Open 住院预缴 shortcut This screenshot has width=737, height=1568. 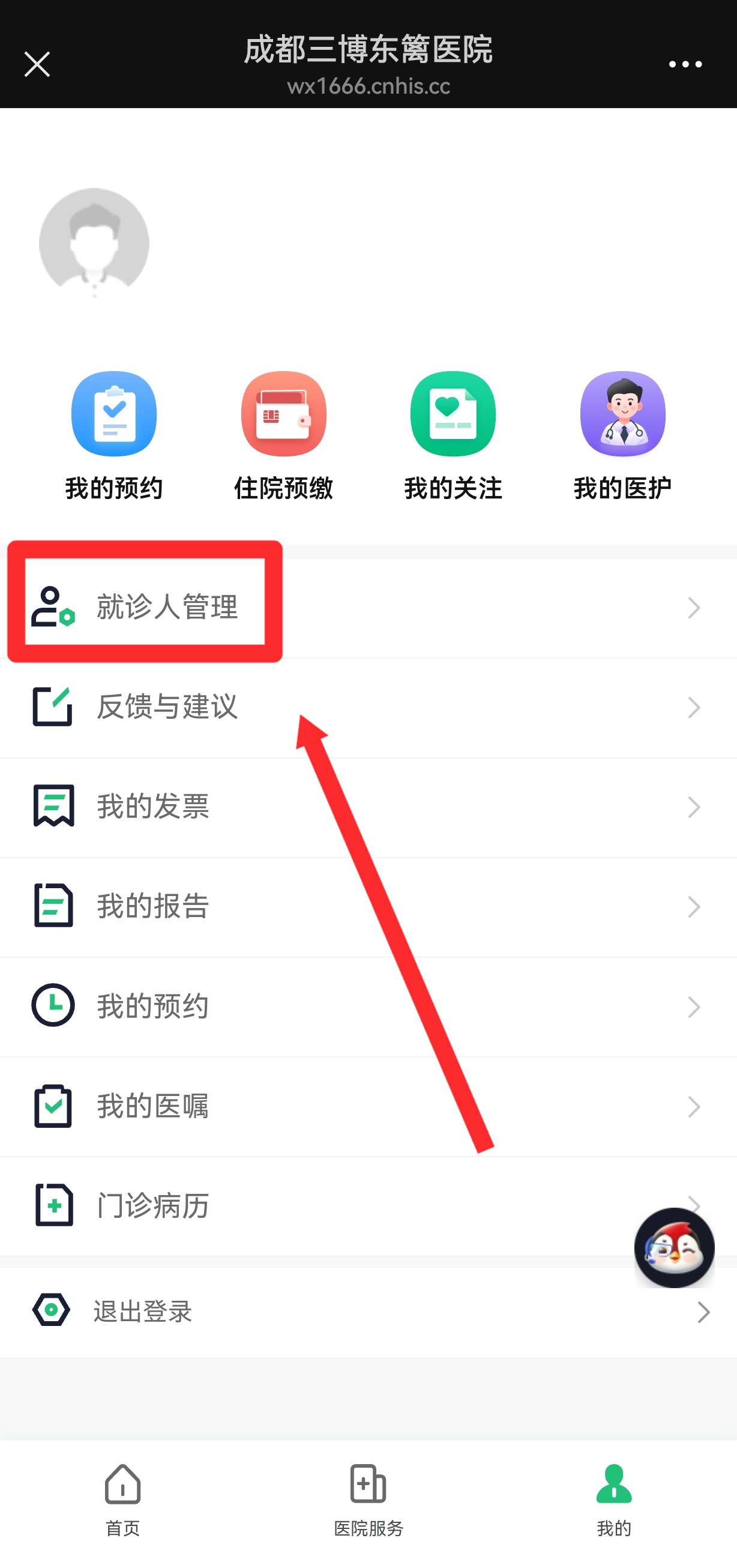(x=283, y=436)
